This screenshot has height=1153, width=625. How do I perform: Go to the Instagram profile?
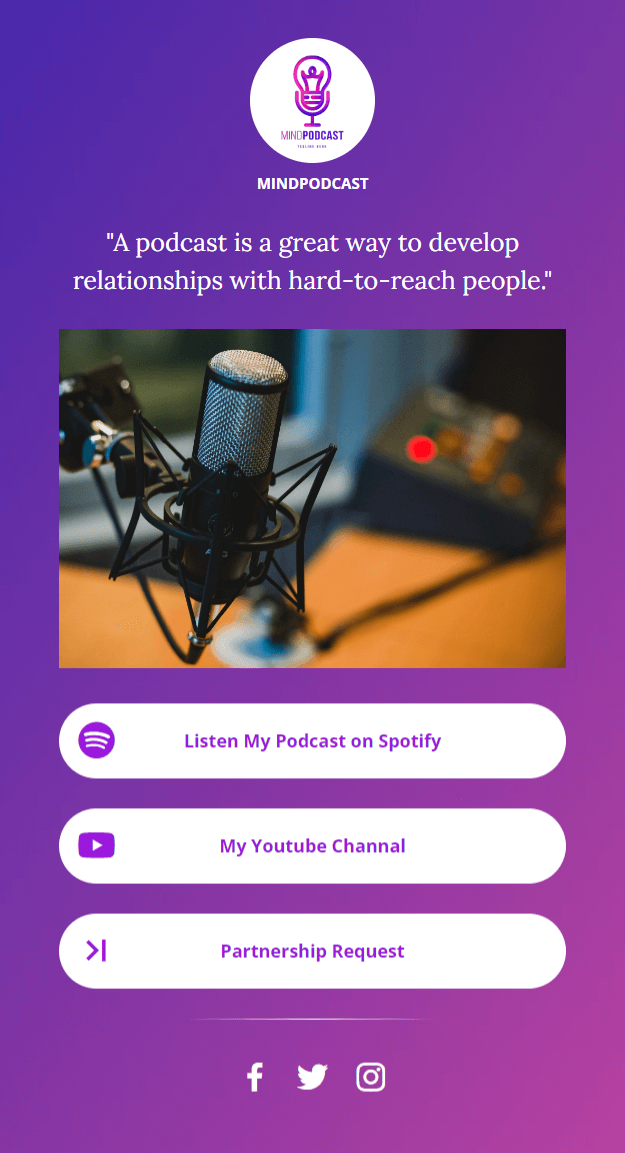click(x=370, y=1077)
